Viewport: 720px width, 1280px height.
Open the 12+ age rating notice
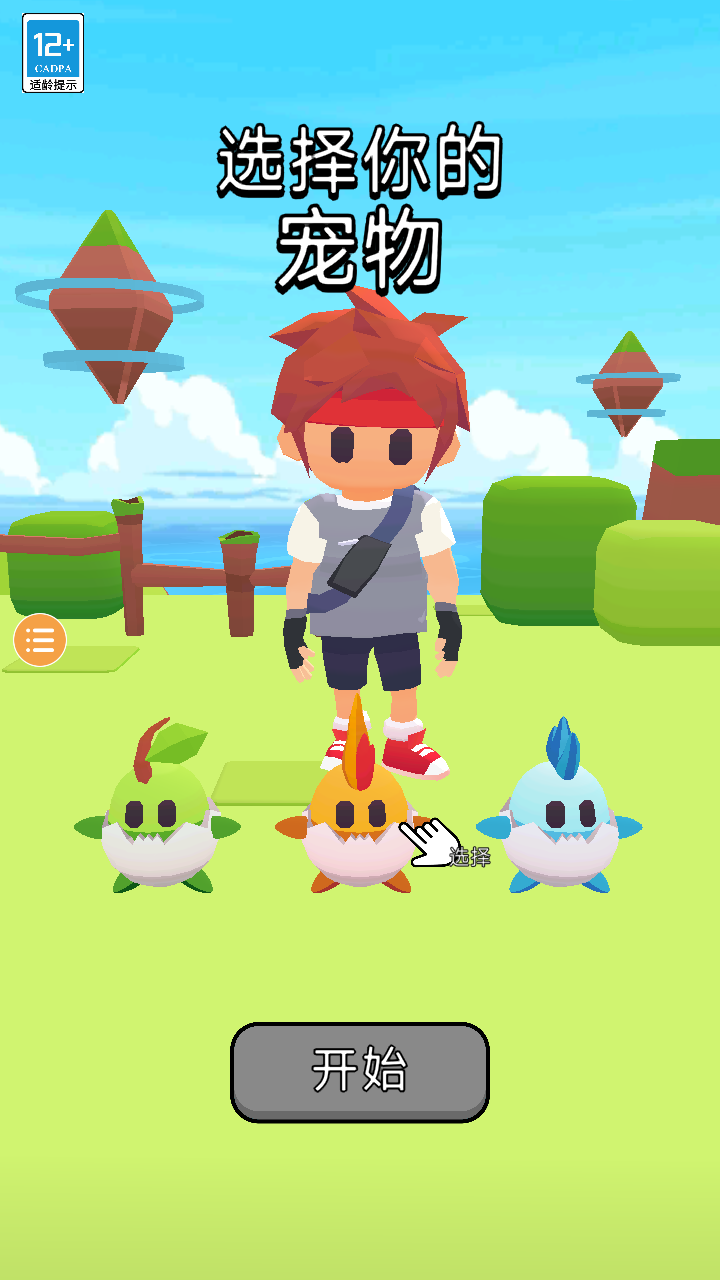click(53, 54)
